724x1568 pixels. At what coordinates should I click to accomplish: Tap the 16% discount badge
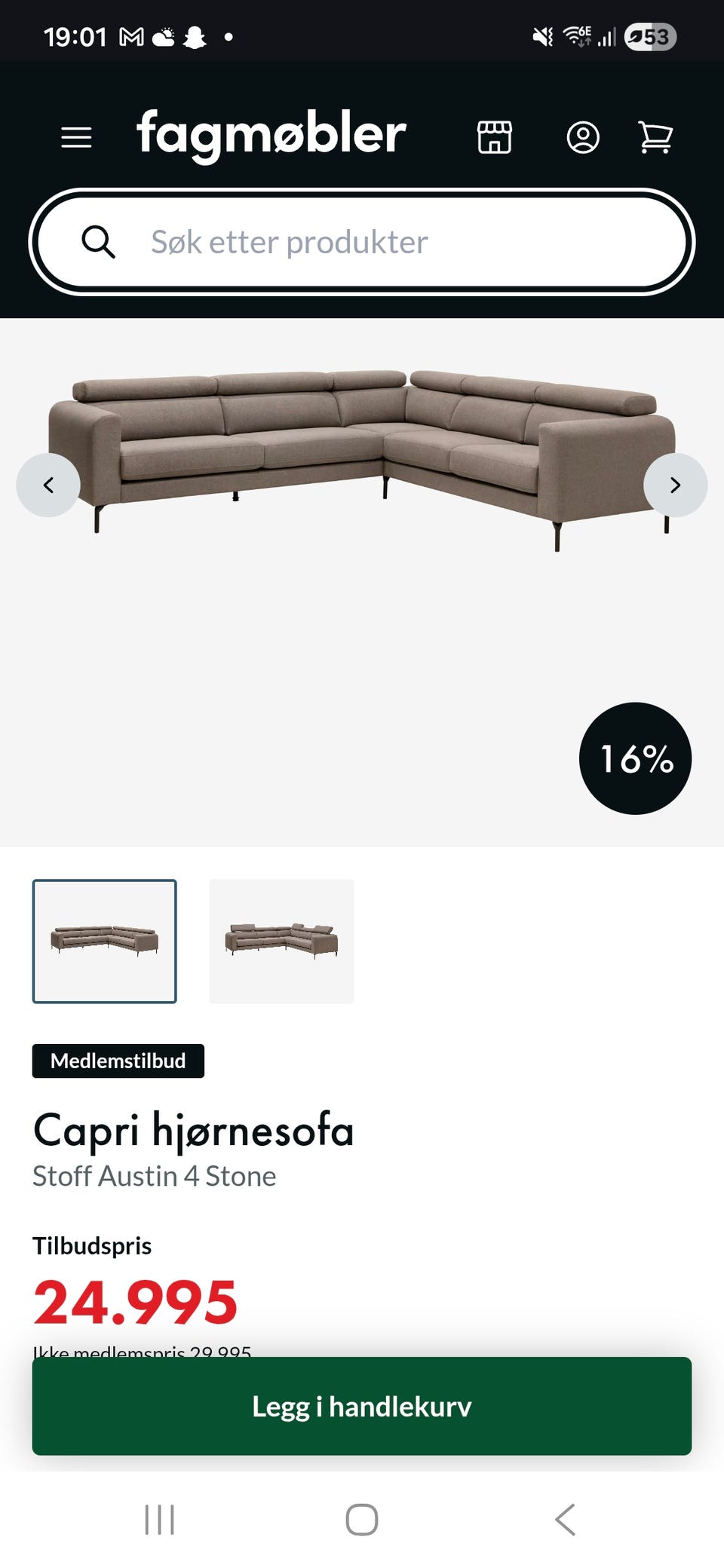[x=635, y=760]
